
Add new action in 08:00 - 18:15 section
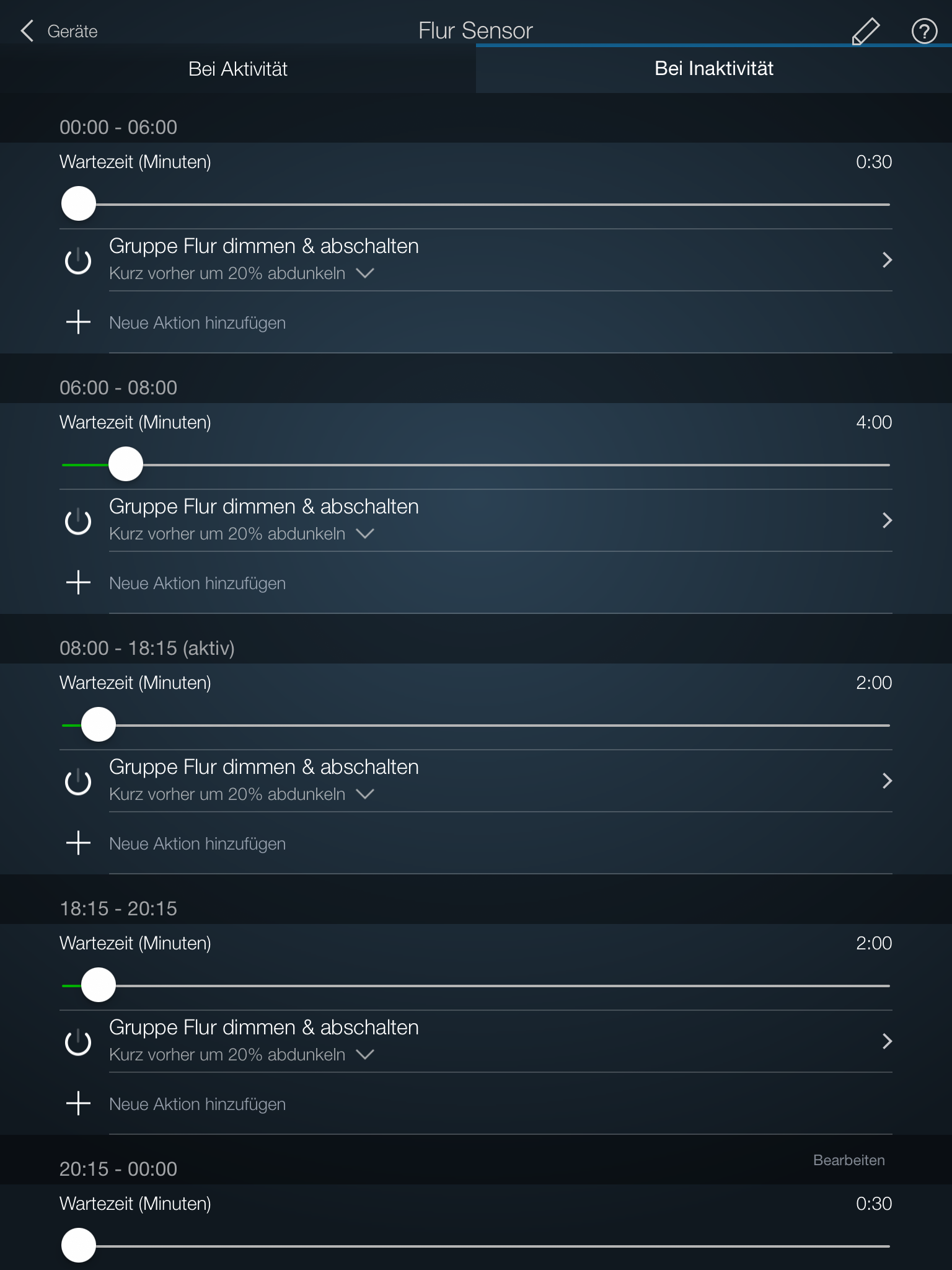coord(197,843)
